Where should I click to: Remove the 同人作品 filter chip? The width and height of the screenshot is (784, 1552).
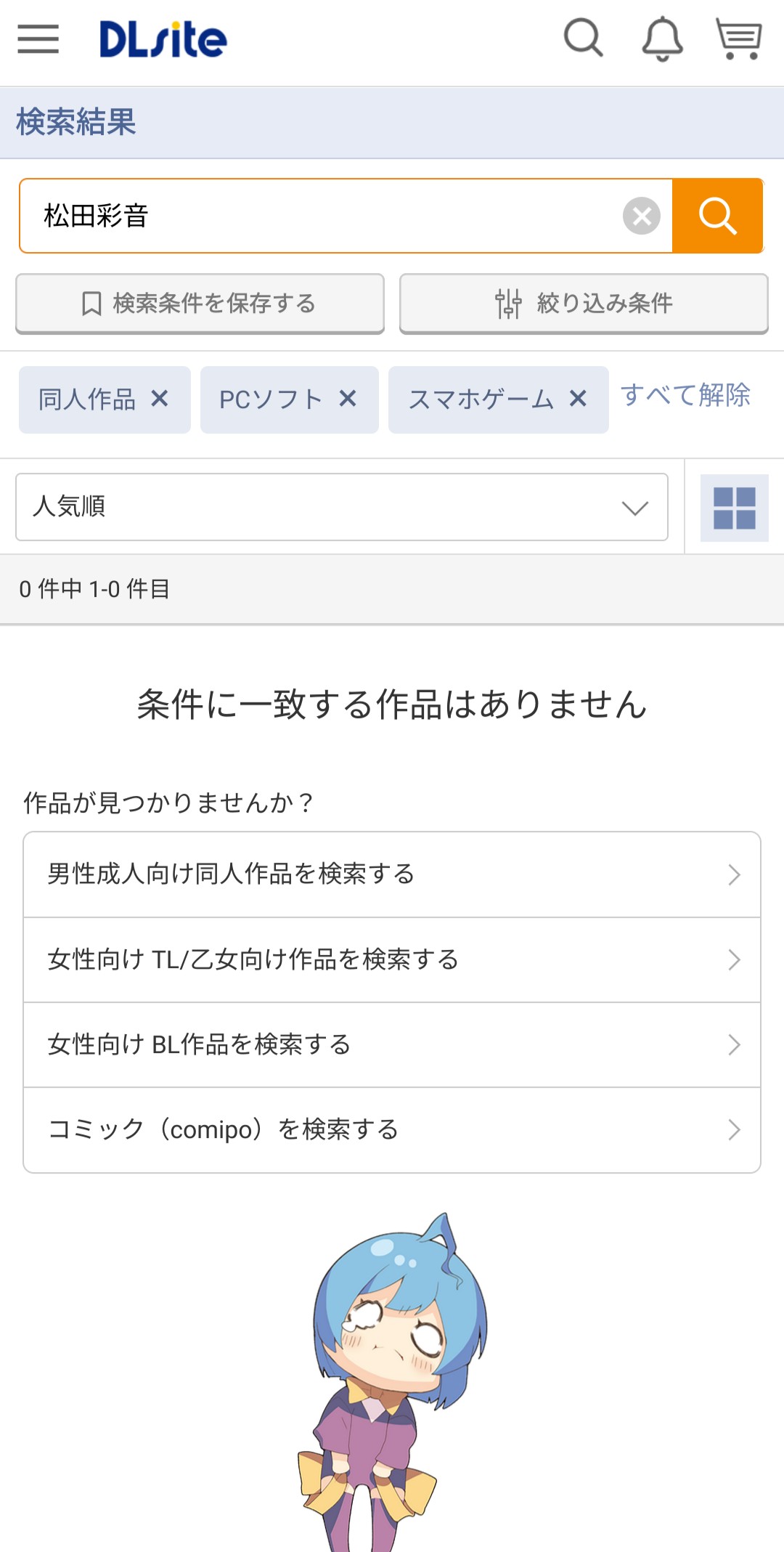tap(160, 399)
